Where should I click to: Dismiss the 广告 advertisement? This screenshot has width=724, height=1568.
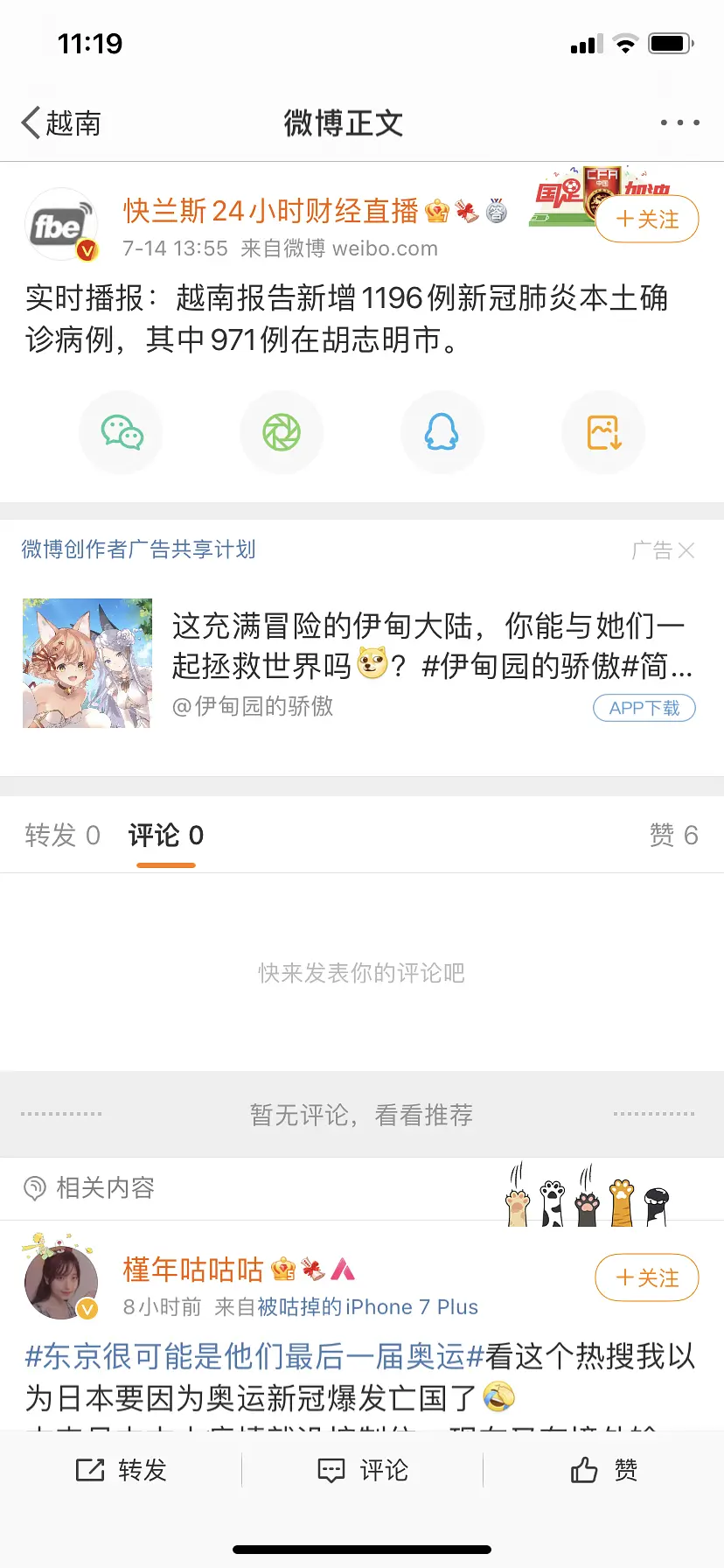pos(686,550)
